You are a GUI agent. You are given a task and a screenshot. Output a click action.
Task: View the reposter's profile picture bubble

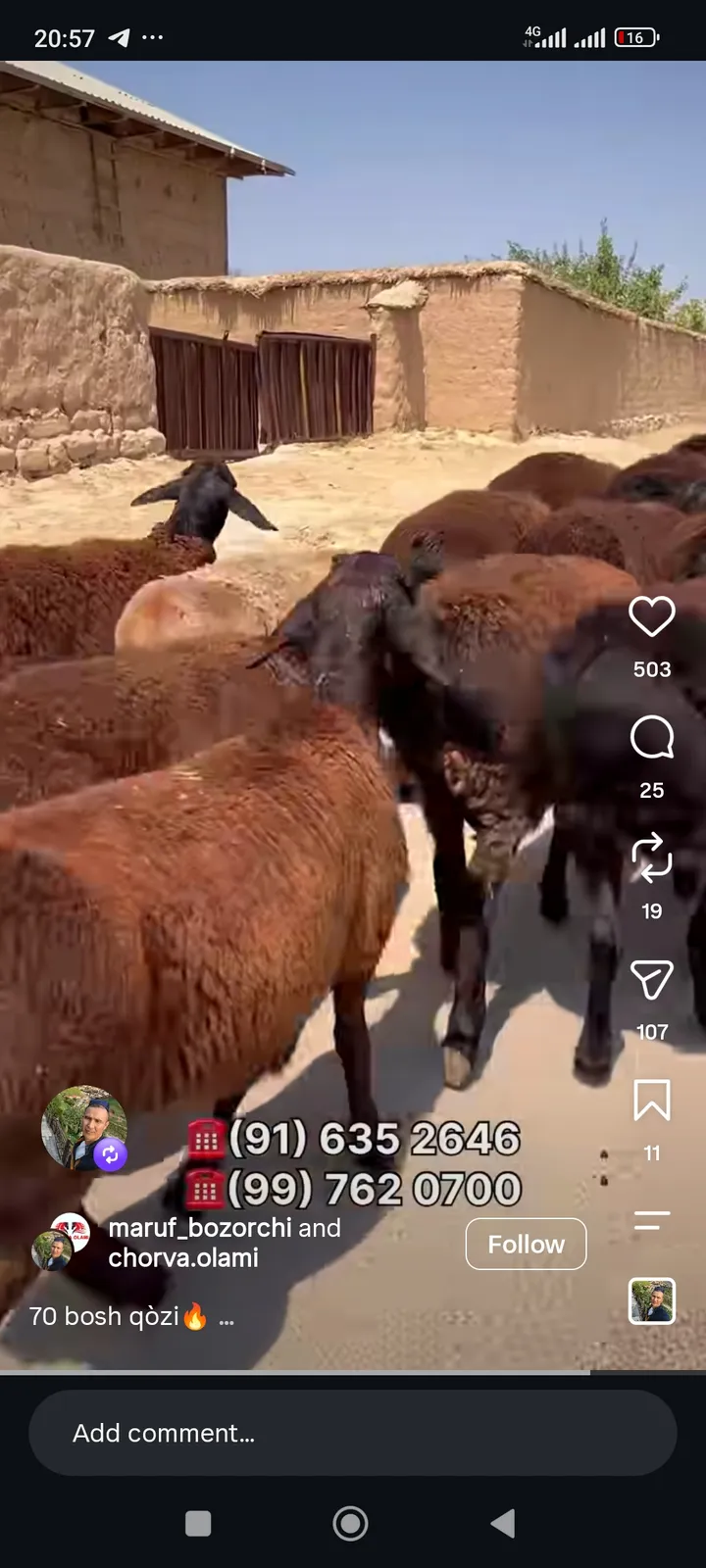pos(84,1128)
